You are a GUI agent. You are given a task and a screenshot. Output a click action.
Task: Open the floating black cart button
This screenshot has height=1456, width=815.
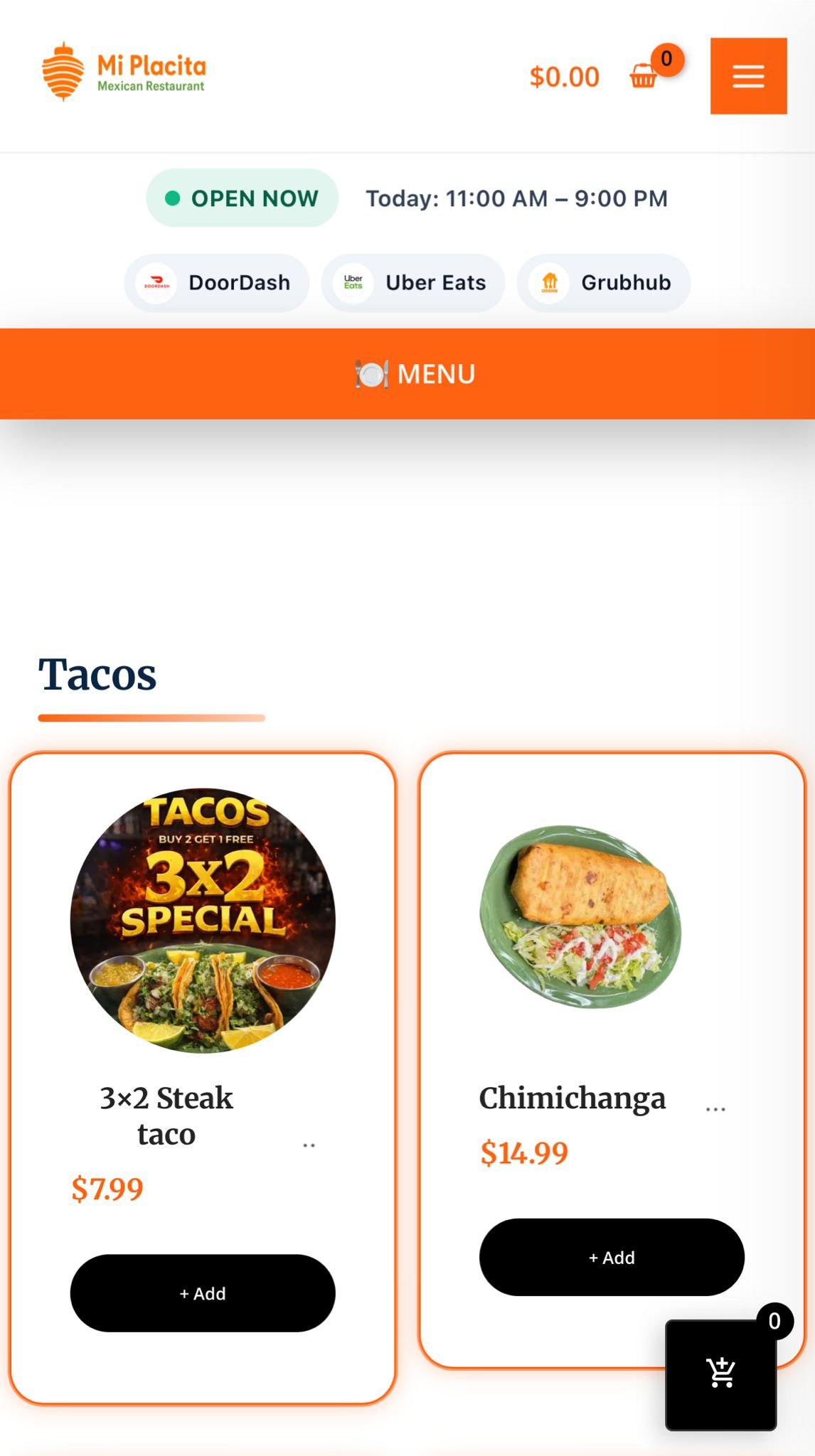(720, 1374)
